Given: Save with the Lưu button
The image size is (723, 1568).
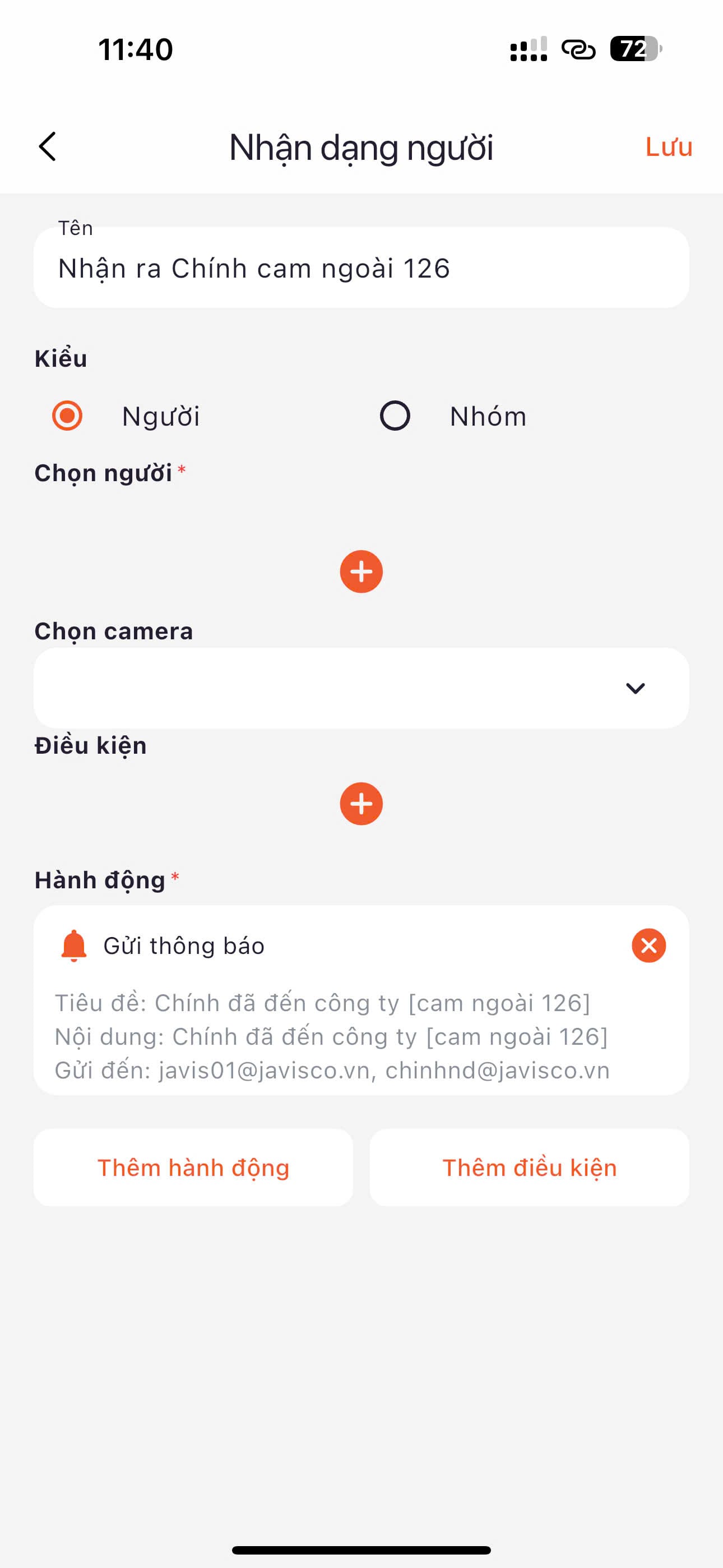Looking at the screenshot, I should tap(668, 147).
